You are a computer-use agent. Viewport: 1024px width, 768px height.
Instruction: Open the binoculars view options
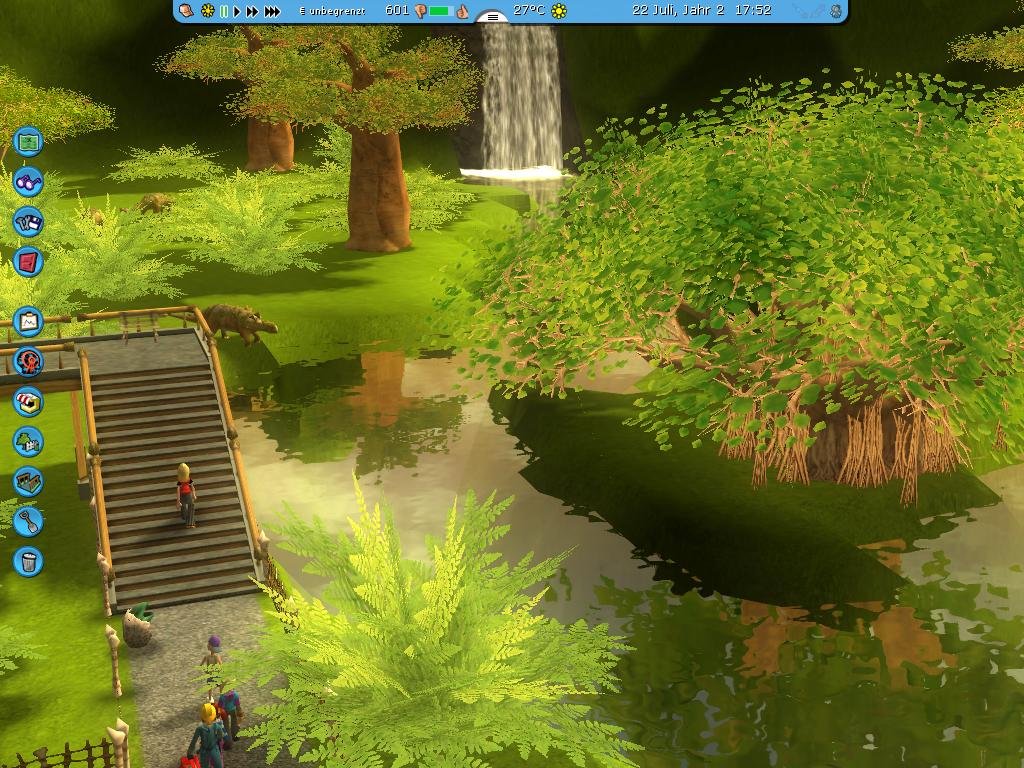pos(28,182)
